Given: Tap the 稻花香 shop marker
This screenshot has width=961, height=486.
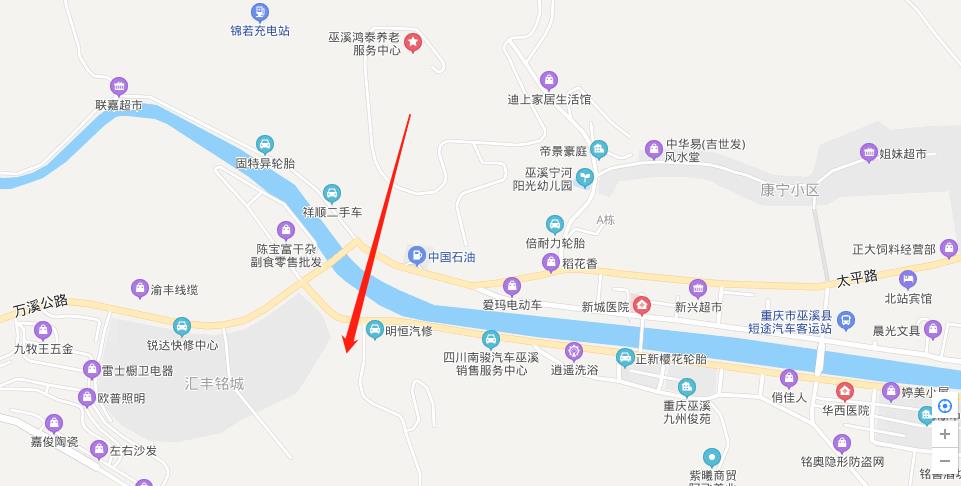Looking at the screenshot, I should point(550,263).
